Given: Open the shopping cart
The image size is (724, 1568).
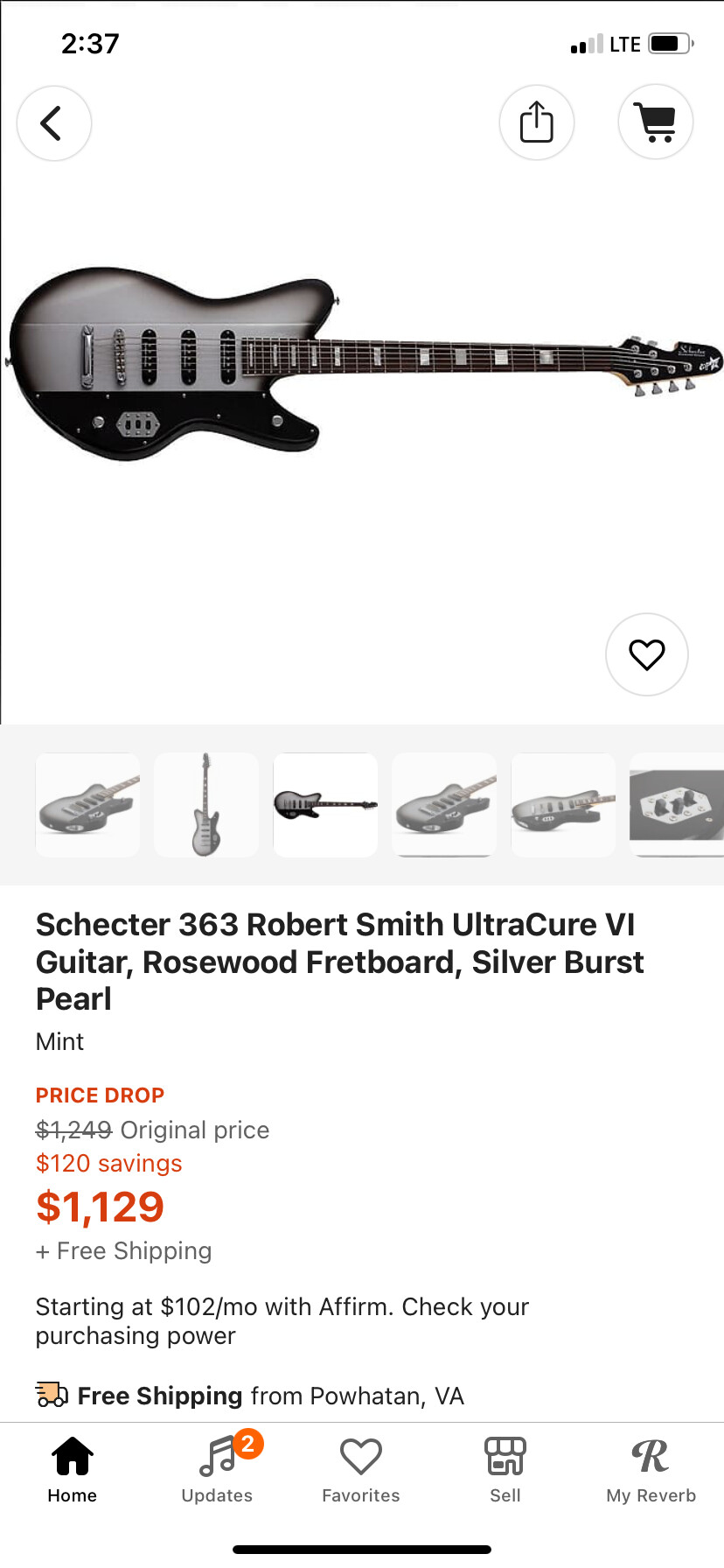Looking at the screenshot, I should [x=656, y=122].
